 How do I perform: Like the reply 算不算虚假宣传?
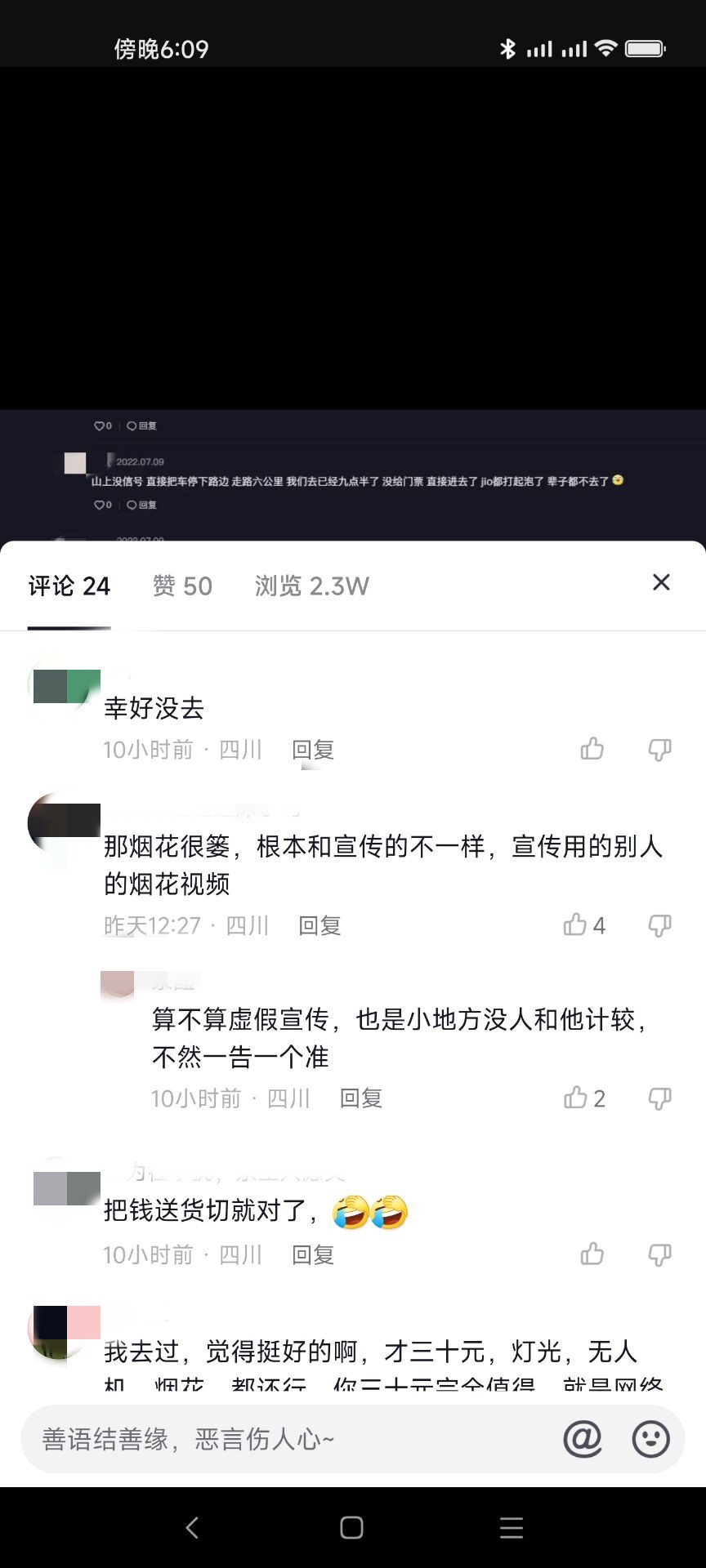coord(576,1098)
